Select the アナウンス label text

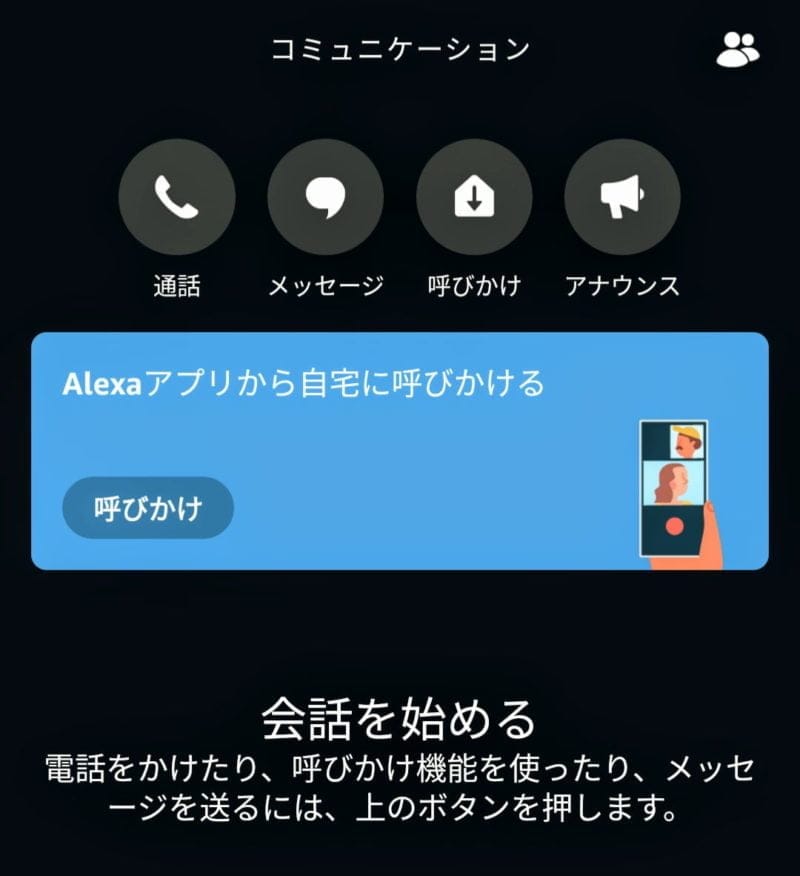point(622,284)
